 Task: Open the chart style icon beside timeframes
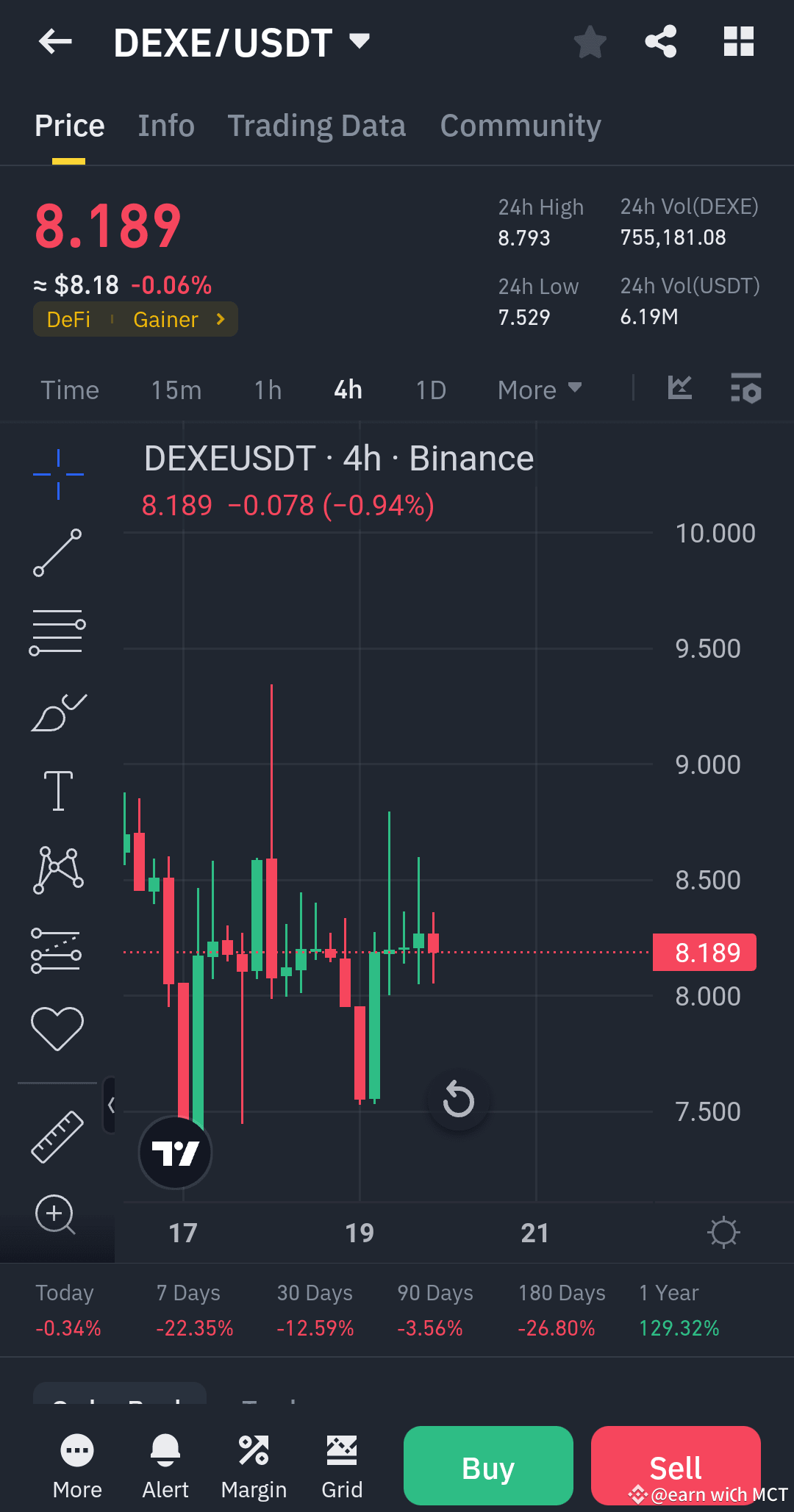point(679,389)
